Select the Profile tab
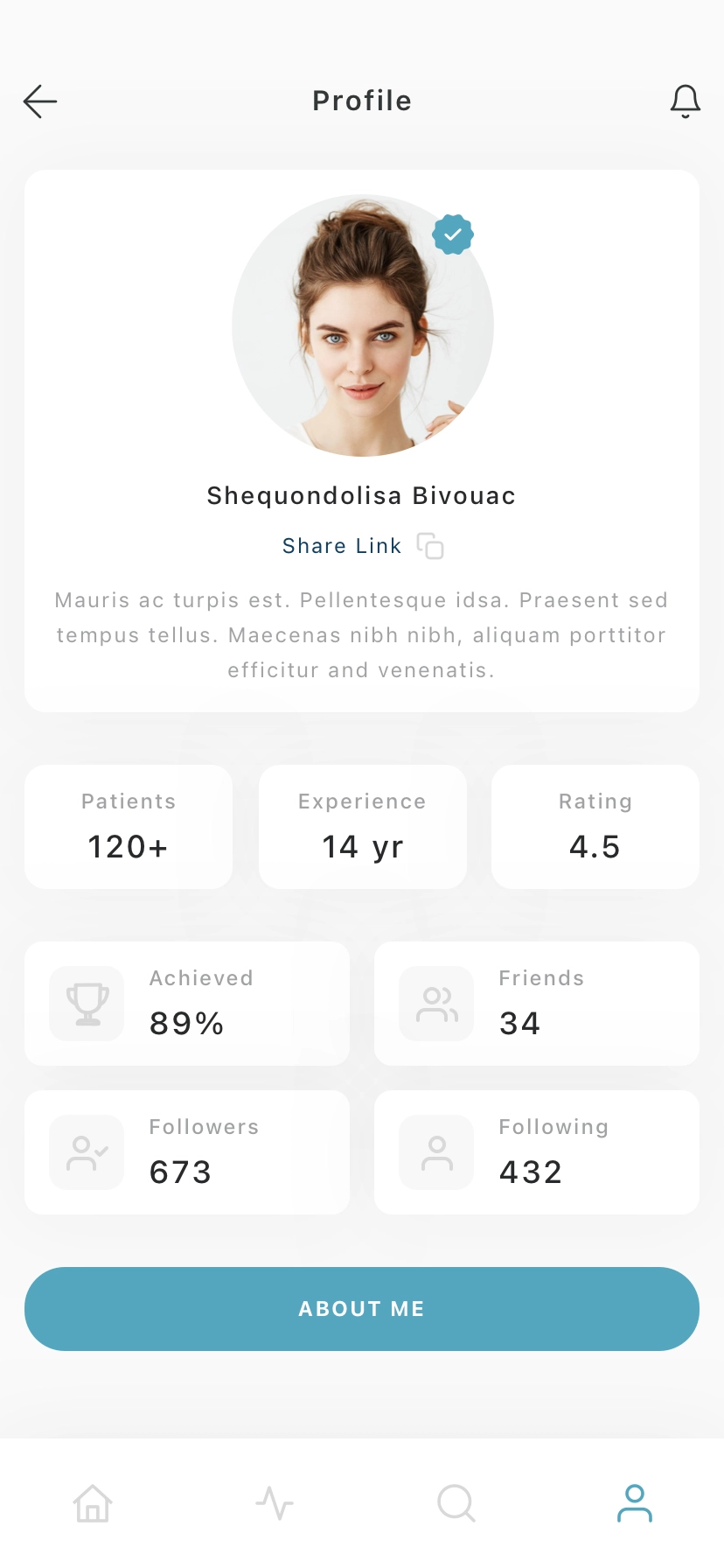 (x=635, y=1503)
